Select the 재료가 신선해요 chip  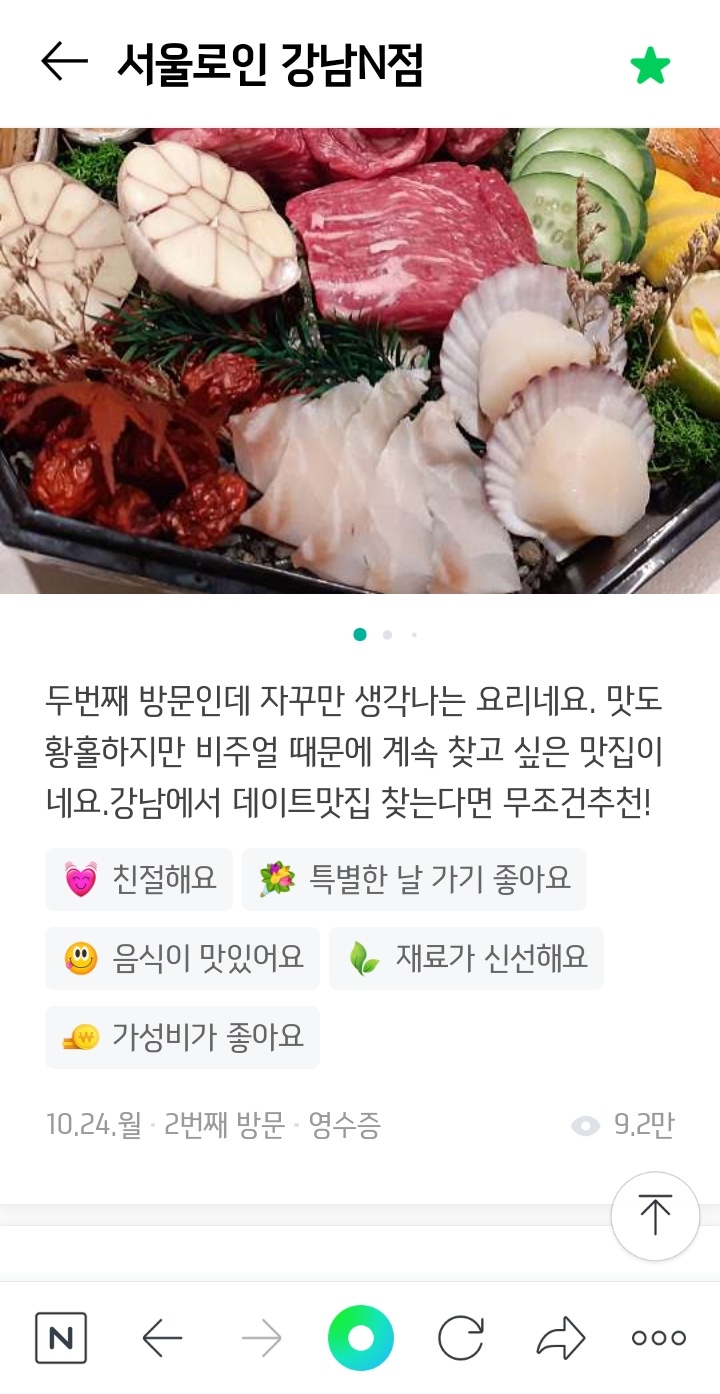(466, 958)
